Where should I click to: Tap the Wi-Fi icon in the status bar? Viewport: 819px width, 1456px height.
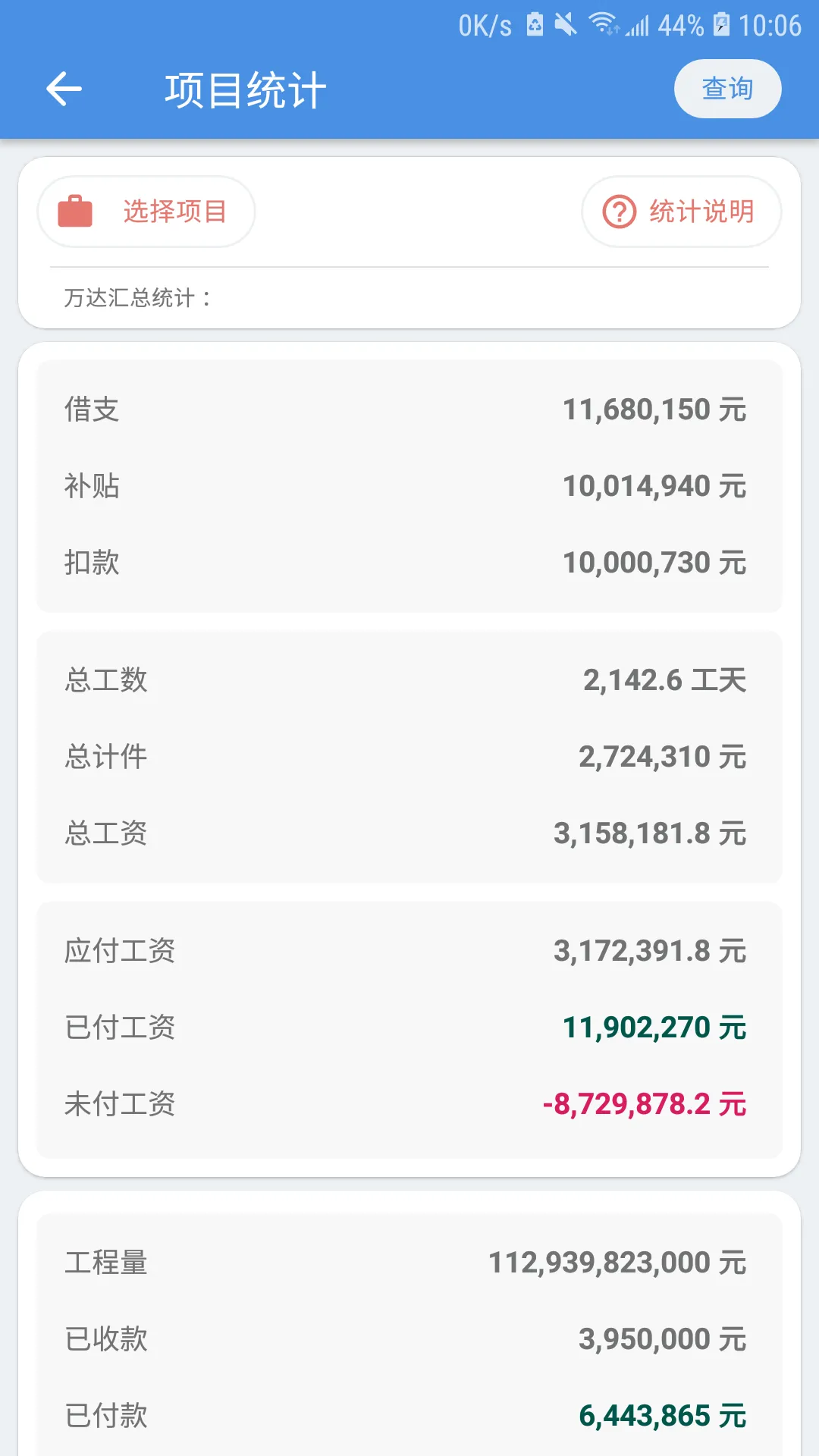click(603, 23)
